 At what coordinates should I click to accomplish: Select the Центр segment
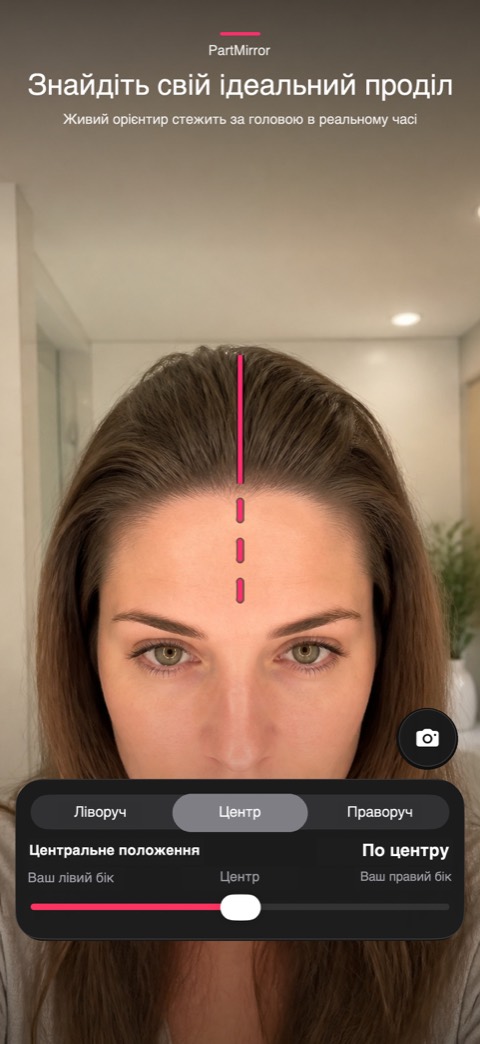(240, 812)
